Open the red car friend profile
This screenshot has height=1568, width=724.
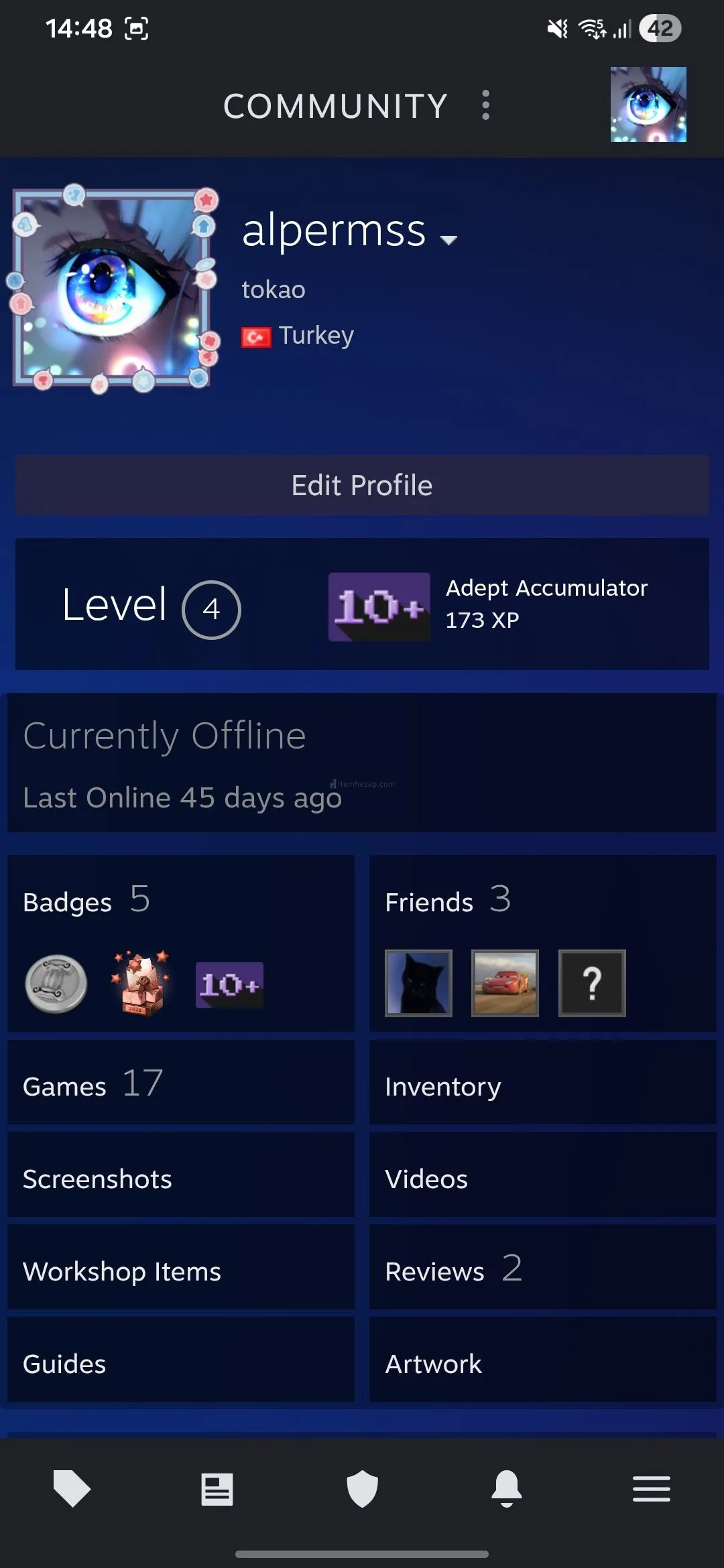(505, 983)
